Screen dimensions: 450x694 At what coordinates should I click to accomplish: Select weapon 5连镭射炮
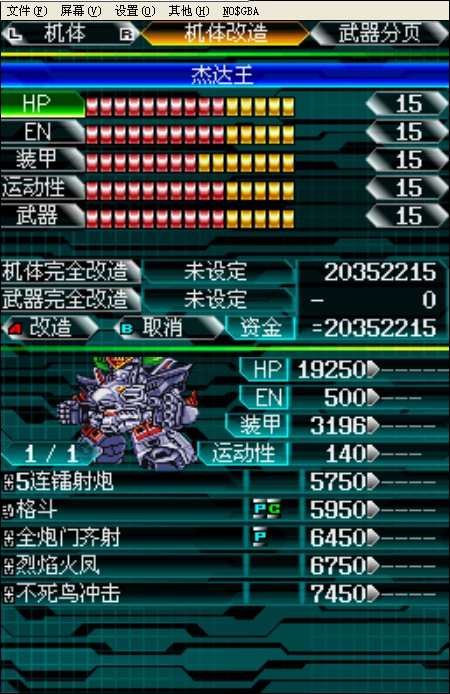(225, 482)
